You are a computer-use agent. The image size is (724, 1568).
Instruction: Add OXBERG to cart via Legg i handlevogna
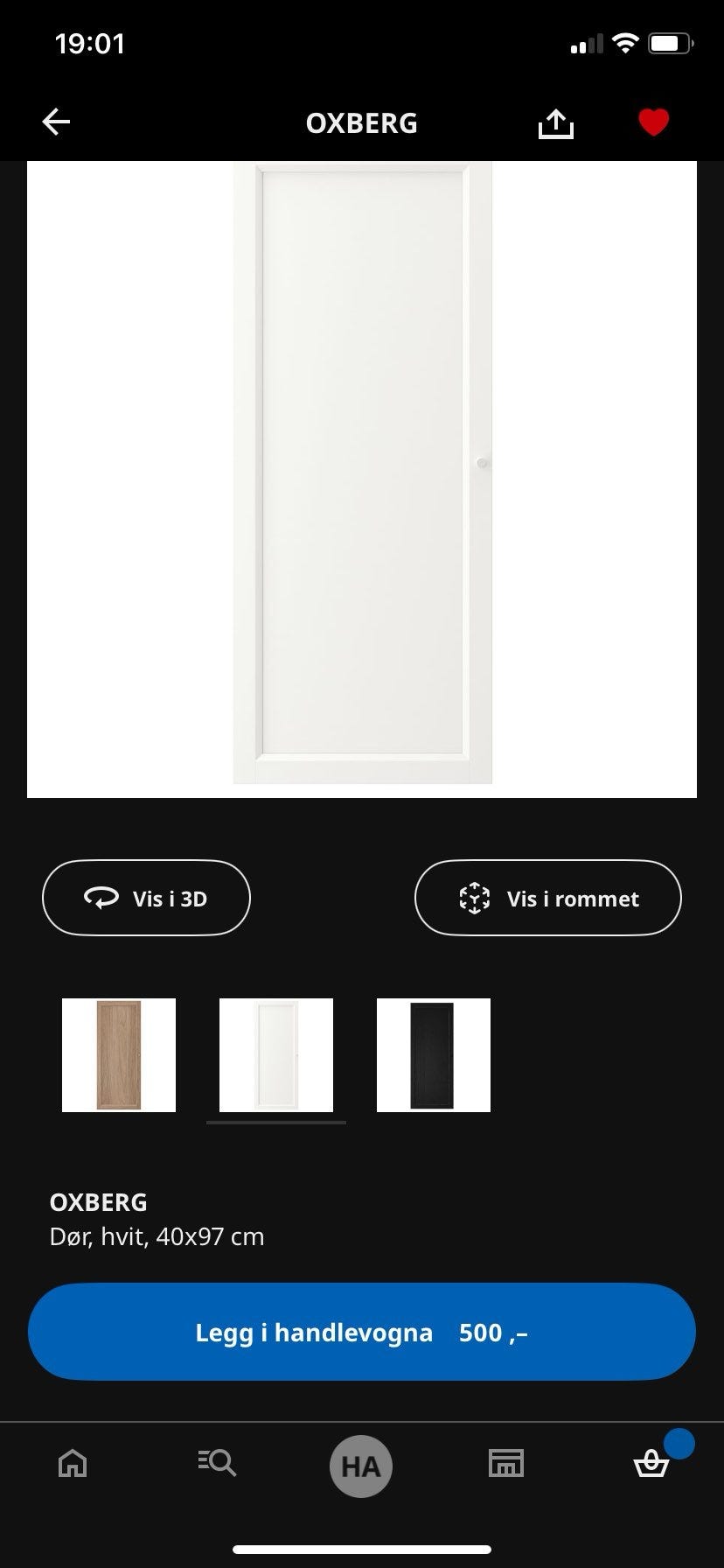361,1331
